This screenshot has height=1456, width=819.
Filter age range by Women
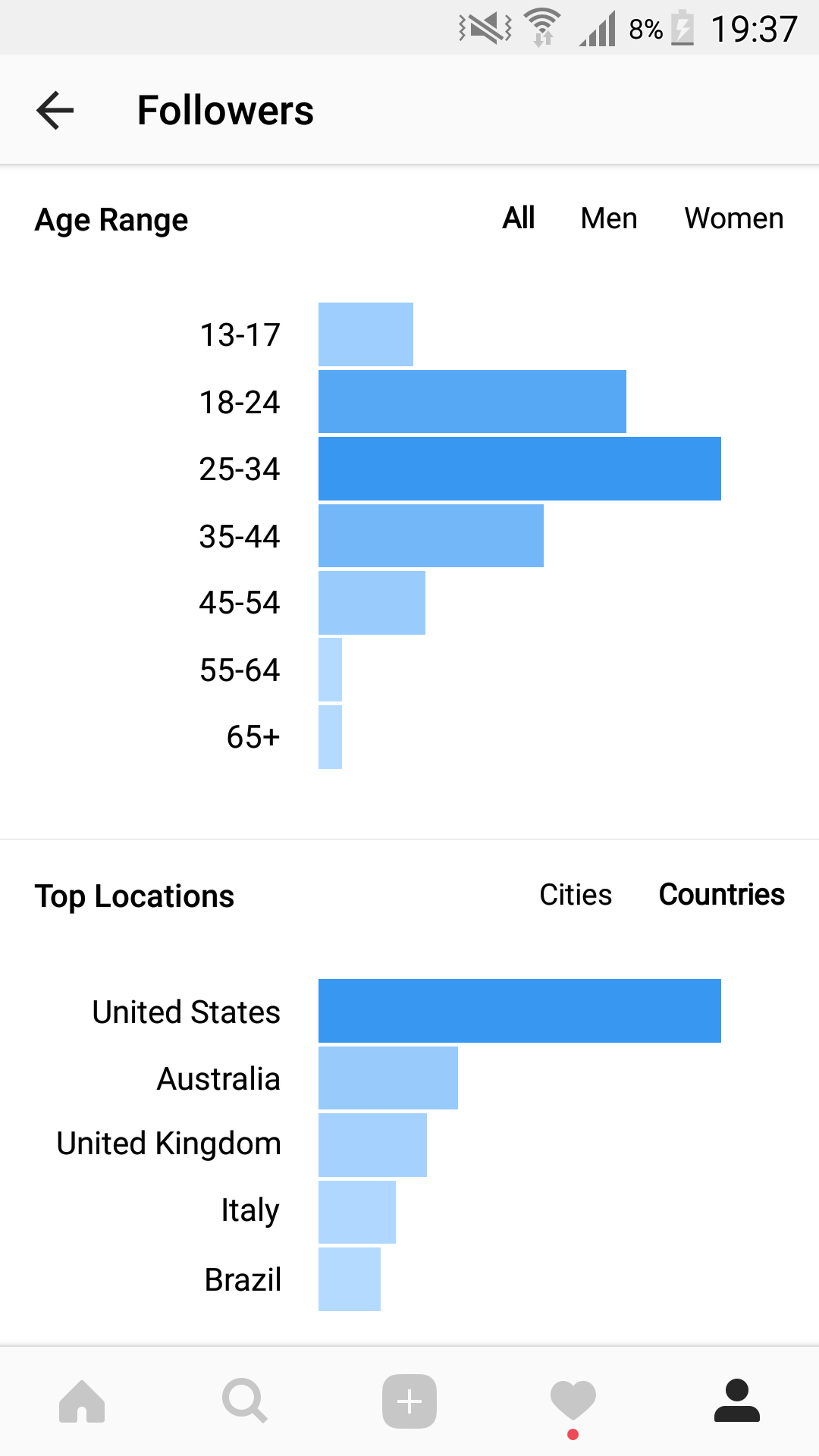tap(733, 218)
